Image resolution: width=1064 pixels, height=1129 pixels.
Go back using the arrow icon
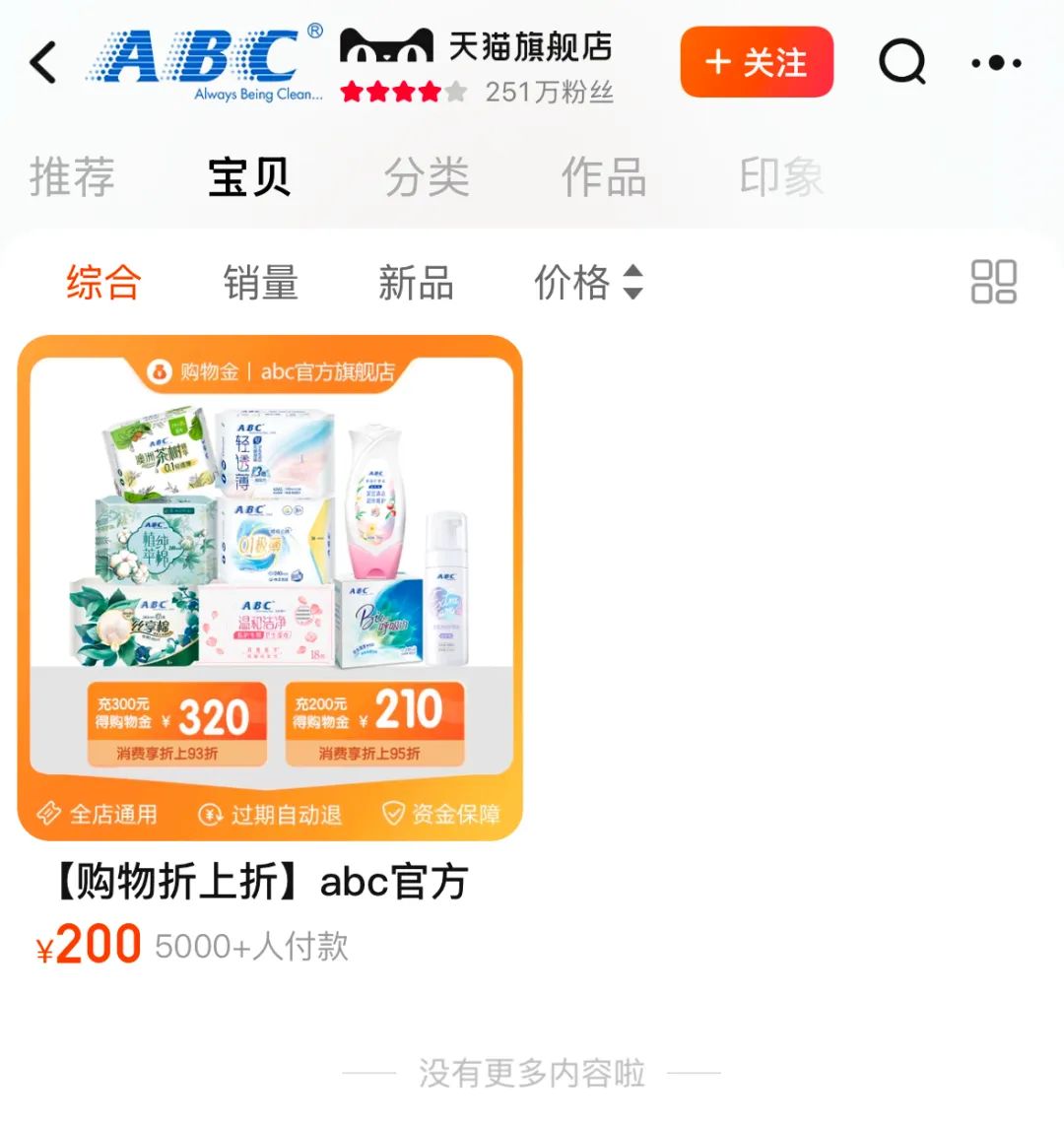pos(44,63)
